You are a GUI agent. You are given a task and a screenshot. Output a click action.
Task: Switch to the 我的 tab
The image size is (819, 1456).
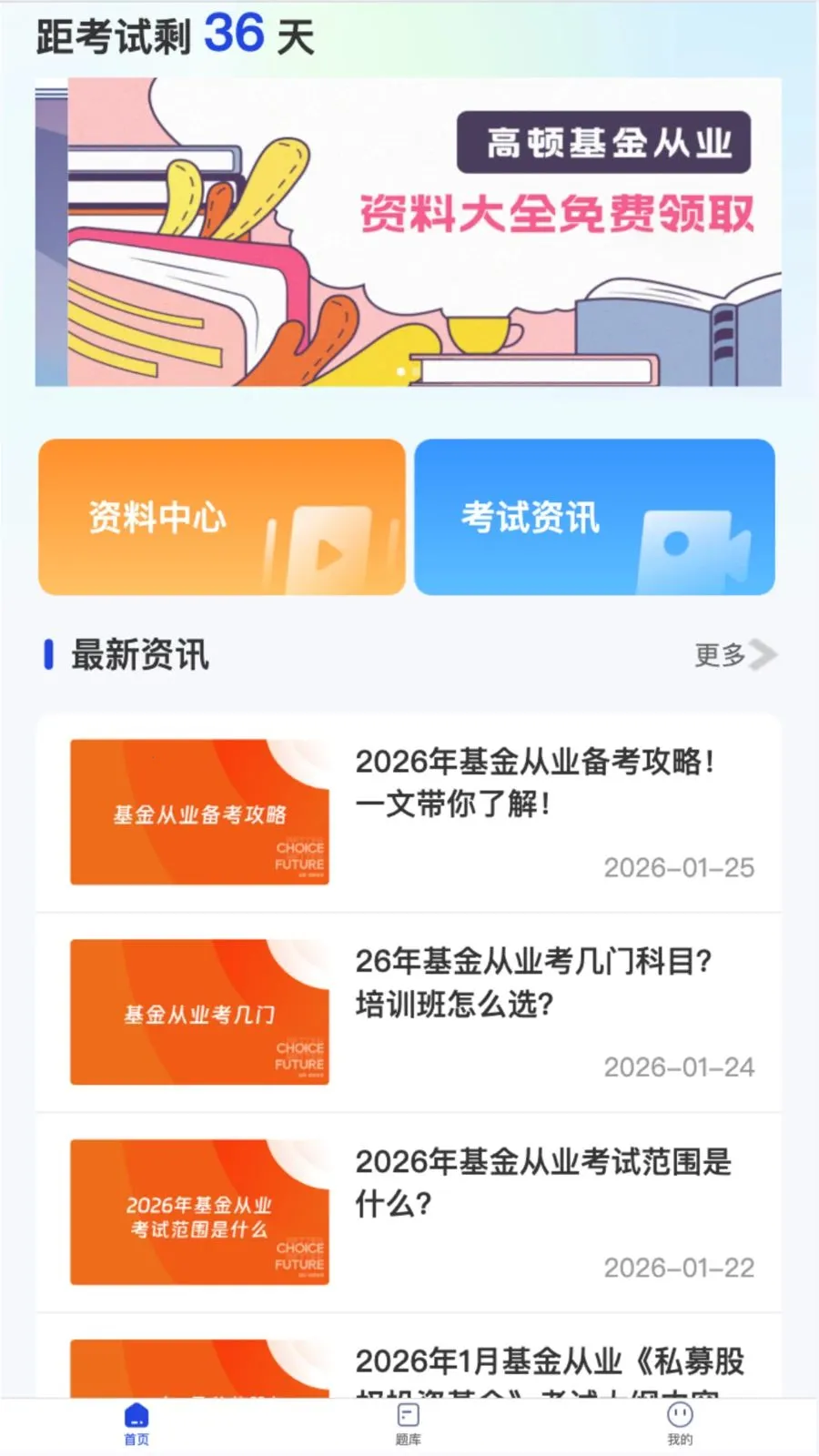coord(678,1424)
